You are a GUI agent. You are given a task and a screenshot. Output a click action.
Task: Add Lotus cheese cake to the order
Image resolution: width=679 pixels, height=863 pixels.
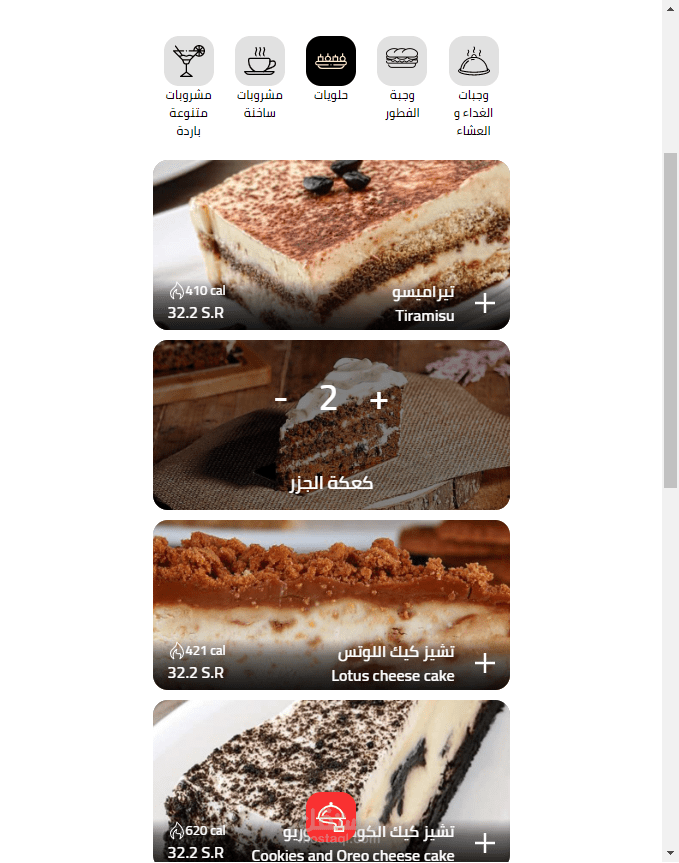(485, 663)
